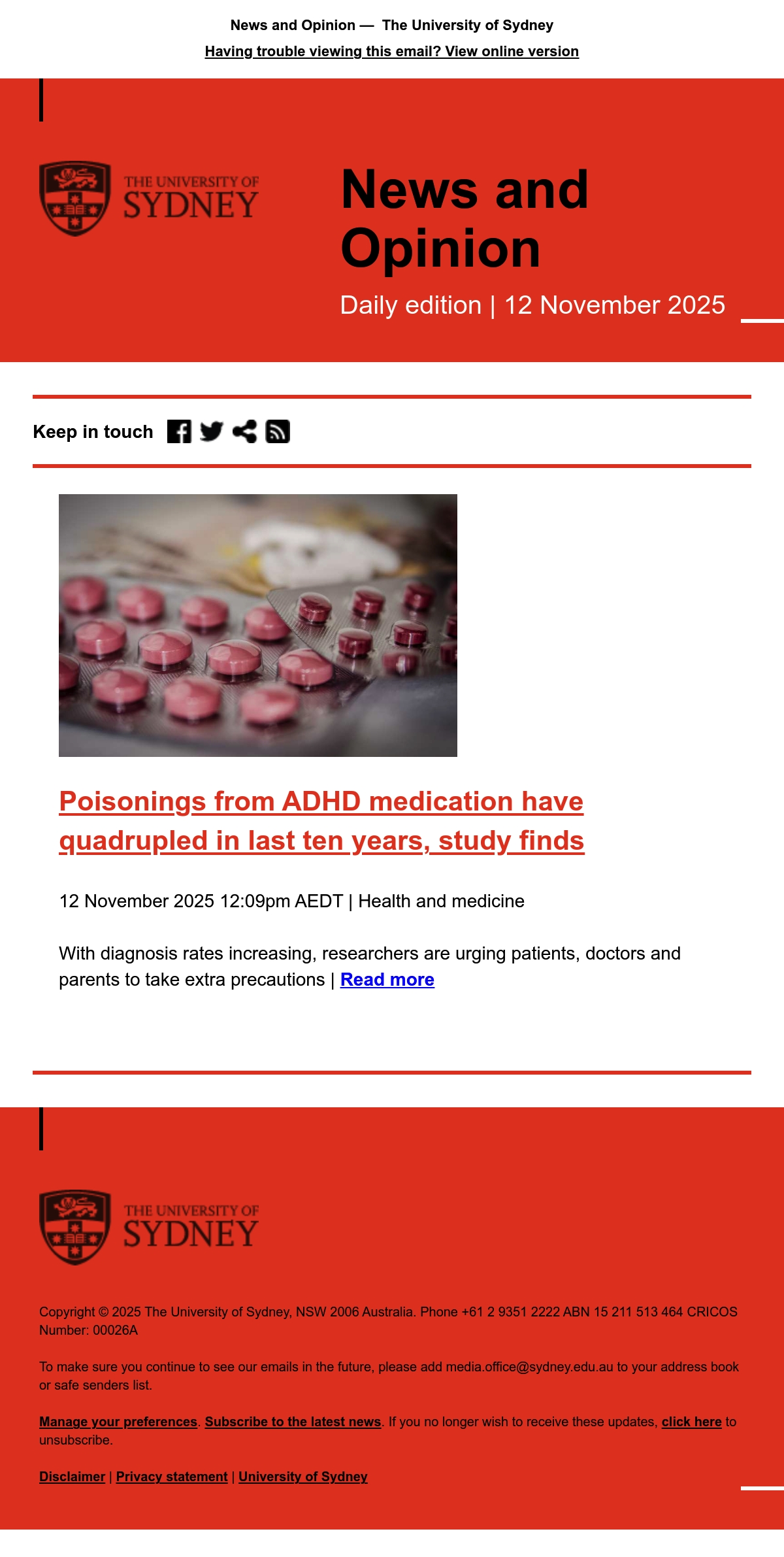Open the Disclaimer link
This screenshot has width=784, height=1557.
coord(72,1477)
